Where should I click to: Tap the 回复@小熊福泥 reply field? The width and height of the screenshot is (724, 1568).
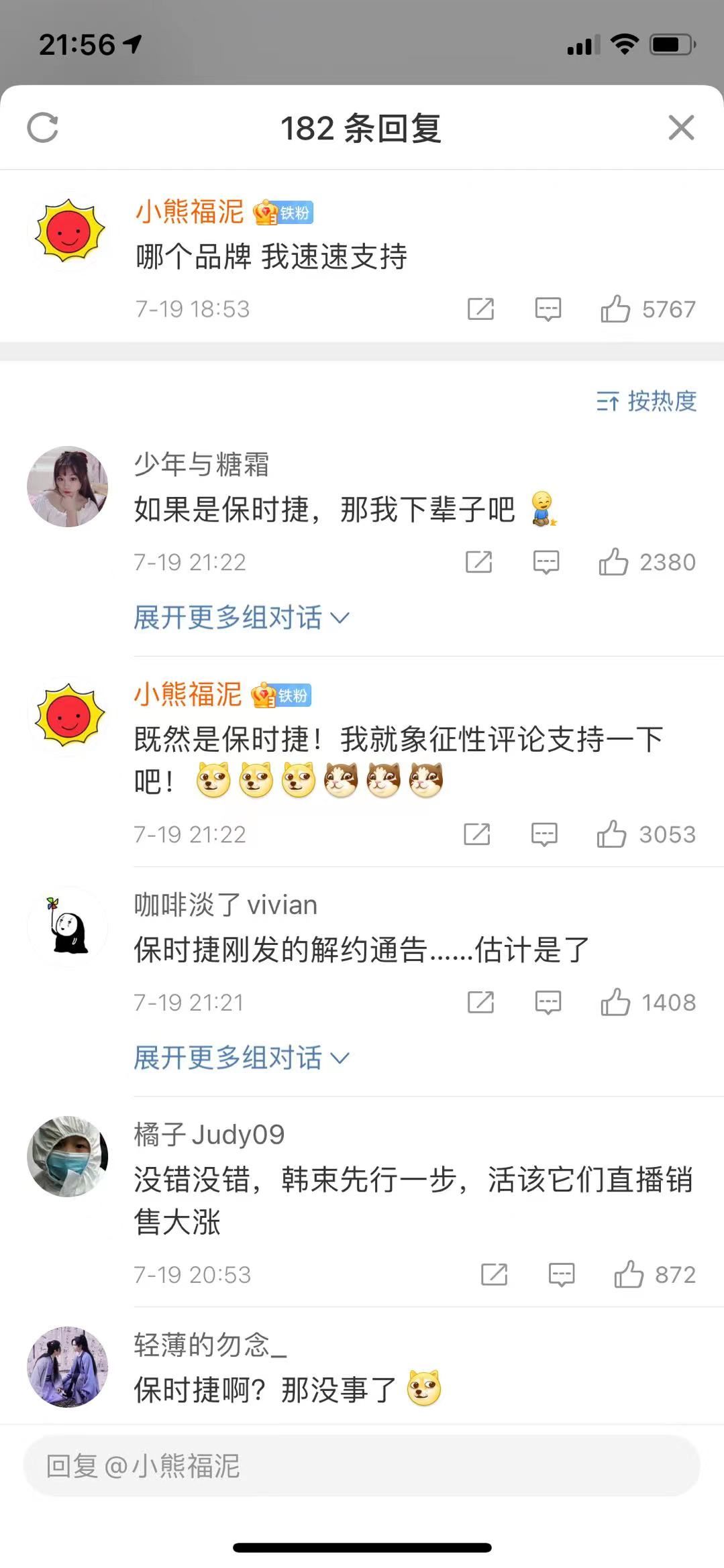coord(362,1465)
